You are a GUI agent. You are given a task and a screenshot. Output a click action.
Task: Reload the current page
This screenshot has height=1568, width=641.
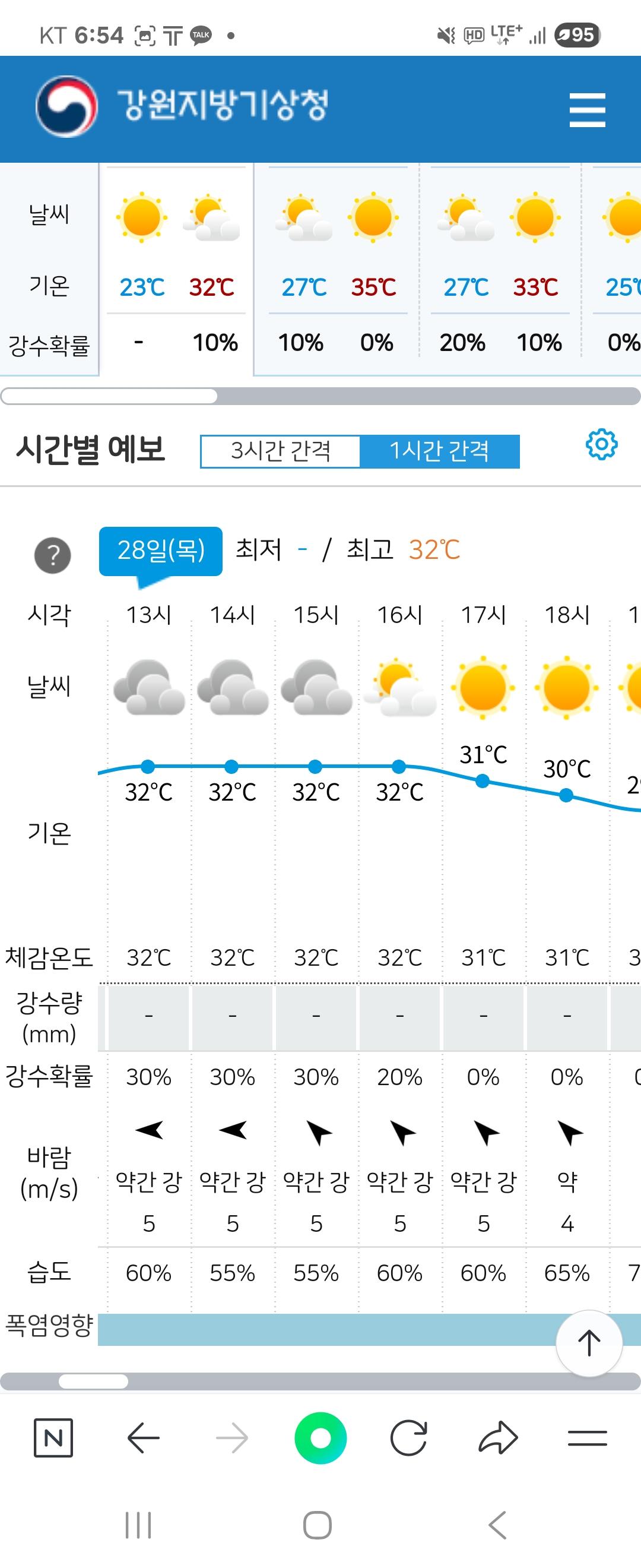409,1439
